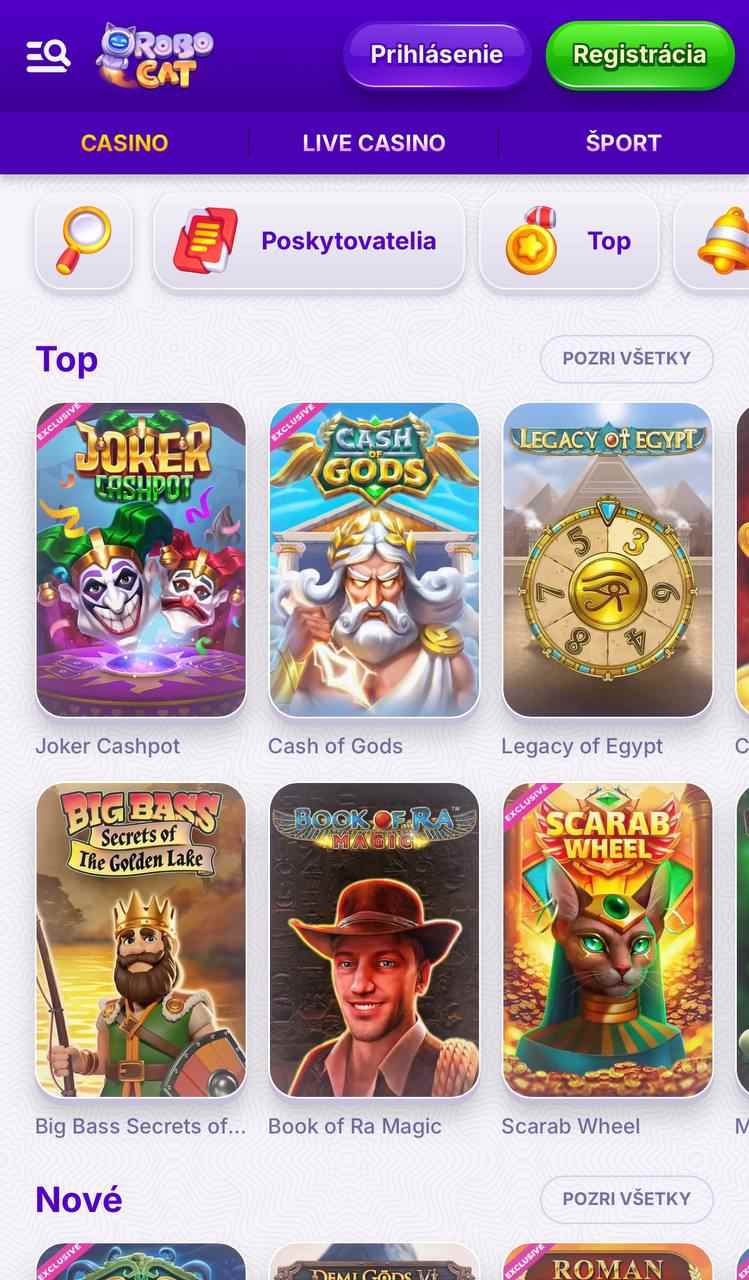Switch to the ŠPORT tab
This screenshot has height=1280, width=749.
point(623,143)
